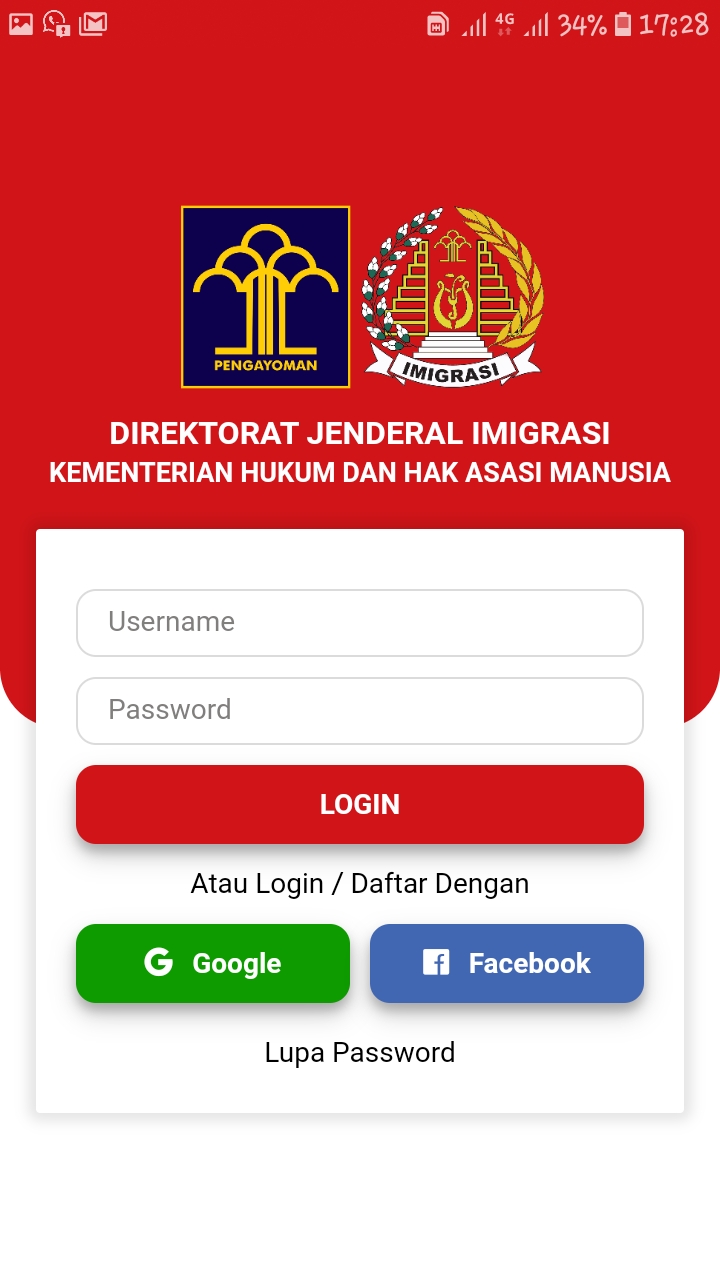Sign in with Facebook
This screenshot has width=720, height=1280.
pos(507,963)
